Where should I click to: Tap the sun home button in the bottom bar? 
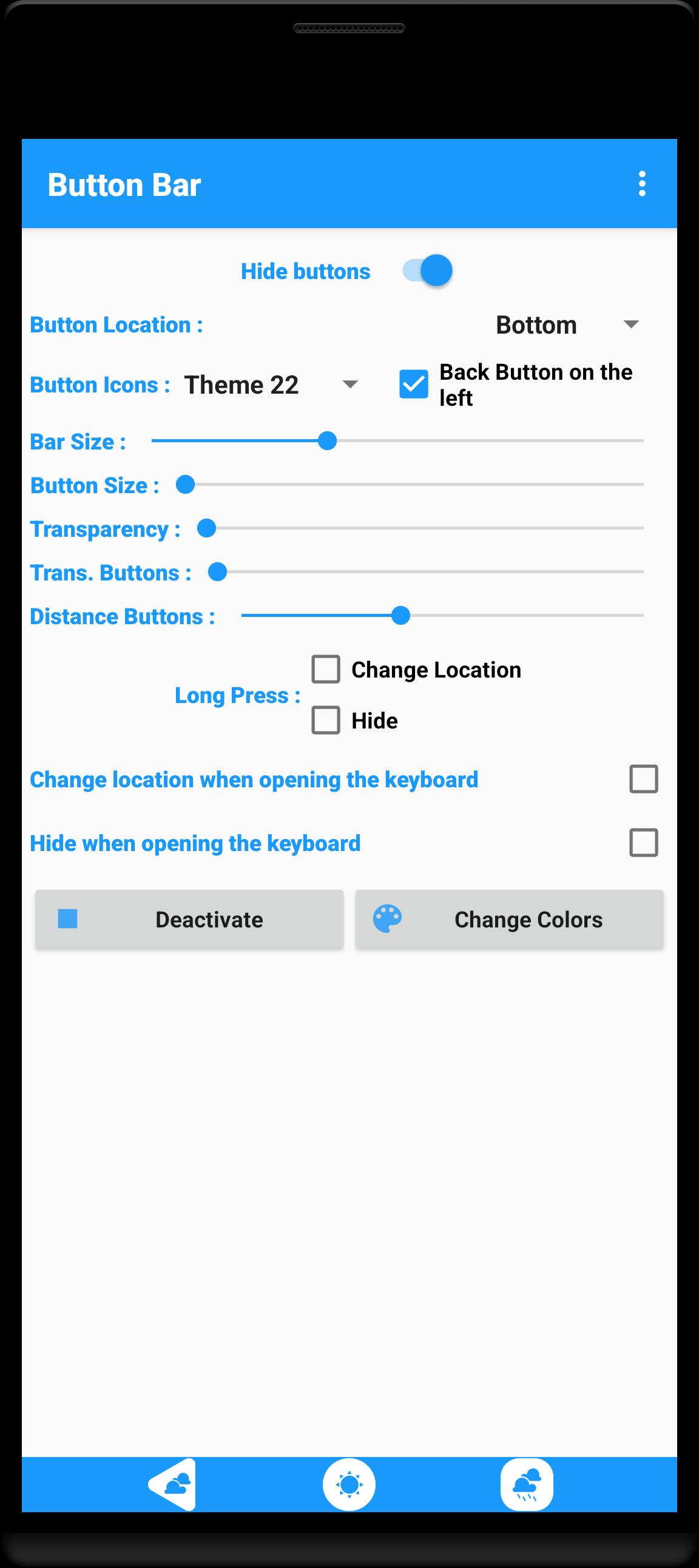pyautogui.click(x=349, y=1484)
